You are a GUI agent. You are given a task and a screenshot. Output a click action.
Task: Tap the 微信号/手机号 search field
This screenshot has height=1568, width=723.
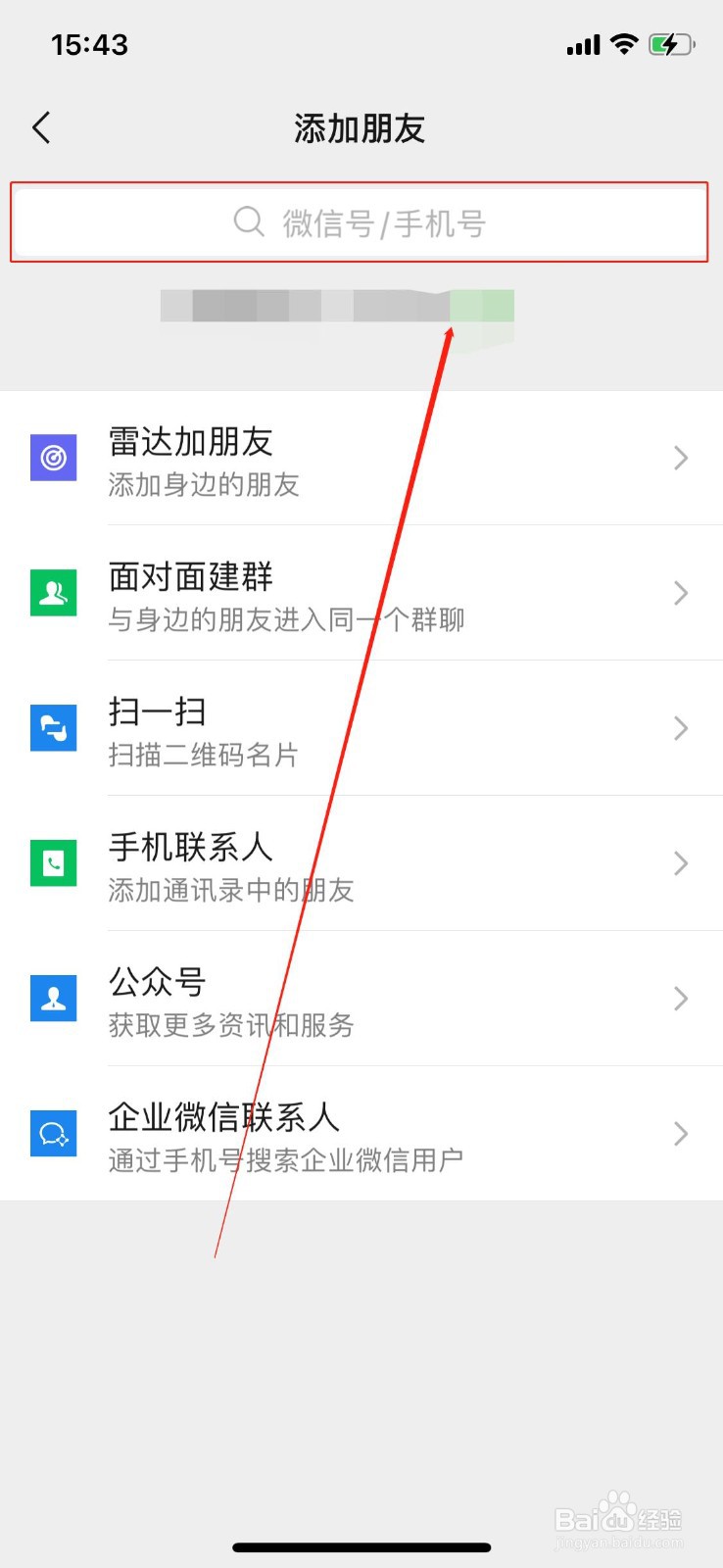(361, 222)
